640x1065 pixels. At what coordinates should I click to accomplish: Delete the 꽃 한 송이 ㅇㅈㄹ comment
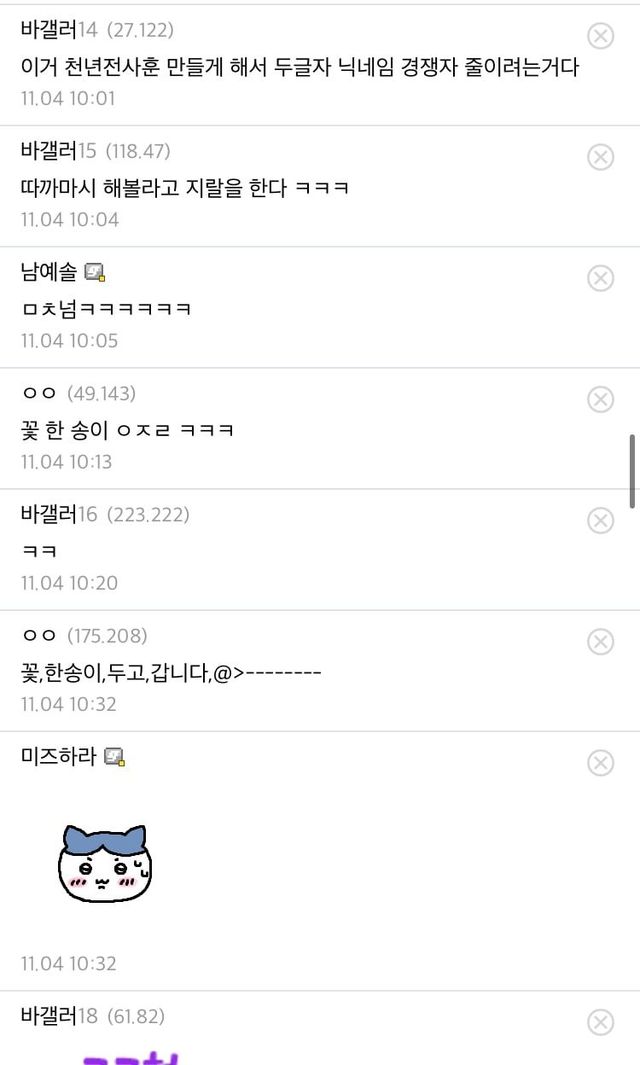coord(600,399)
